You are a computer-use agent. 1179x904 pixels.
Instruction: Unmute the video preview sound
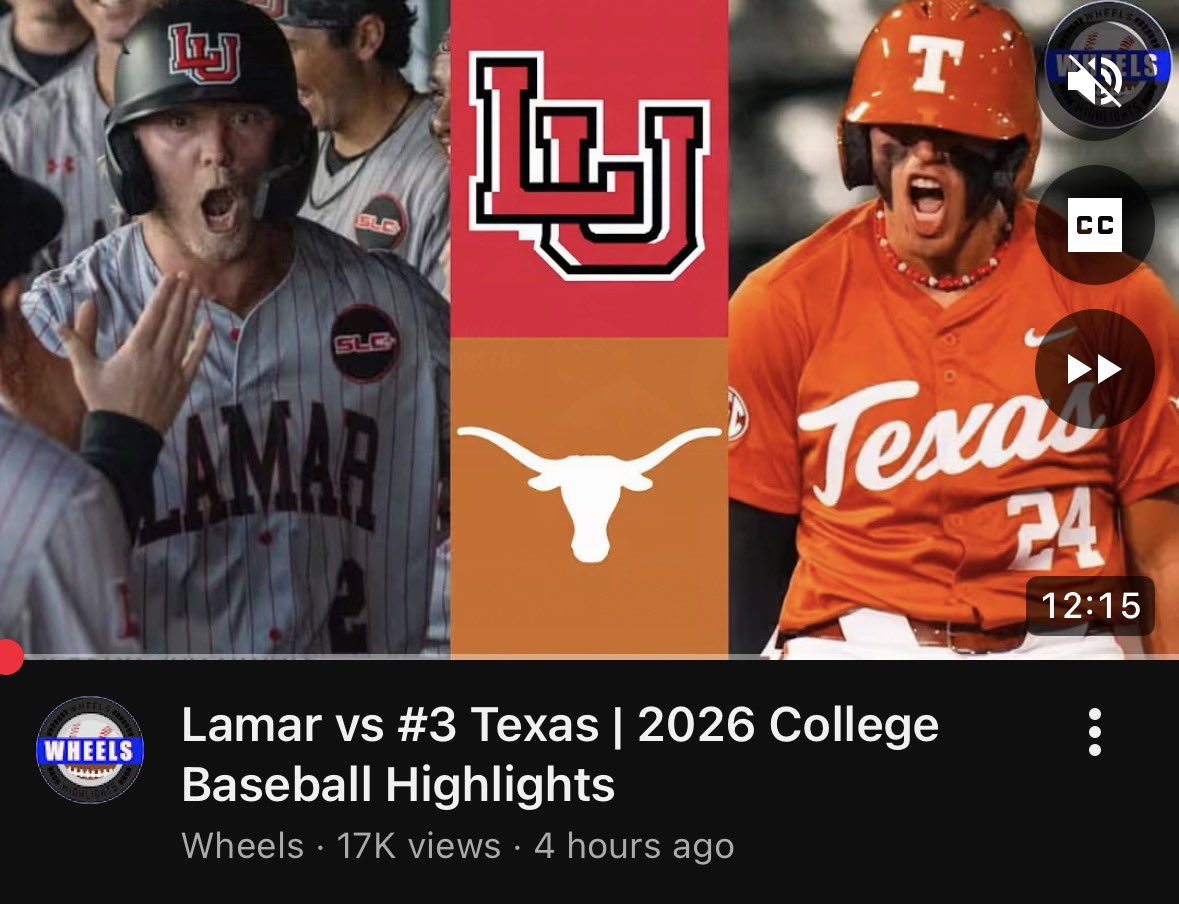(1094, 81)
